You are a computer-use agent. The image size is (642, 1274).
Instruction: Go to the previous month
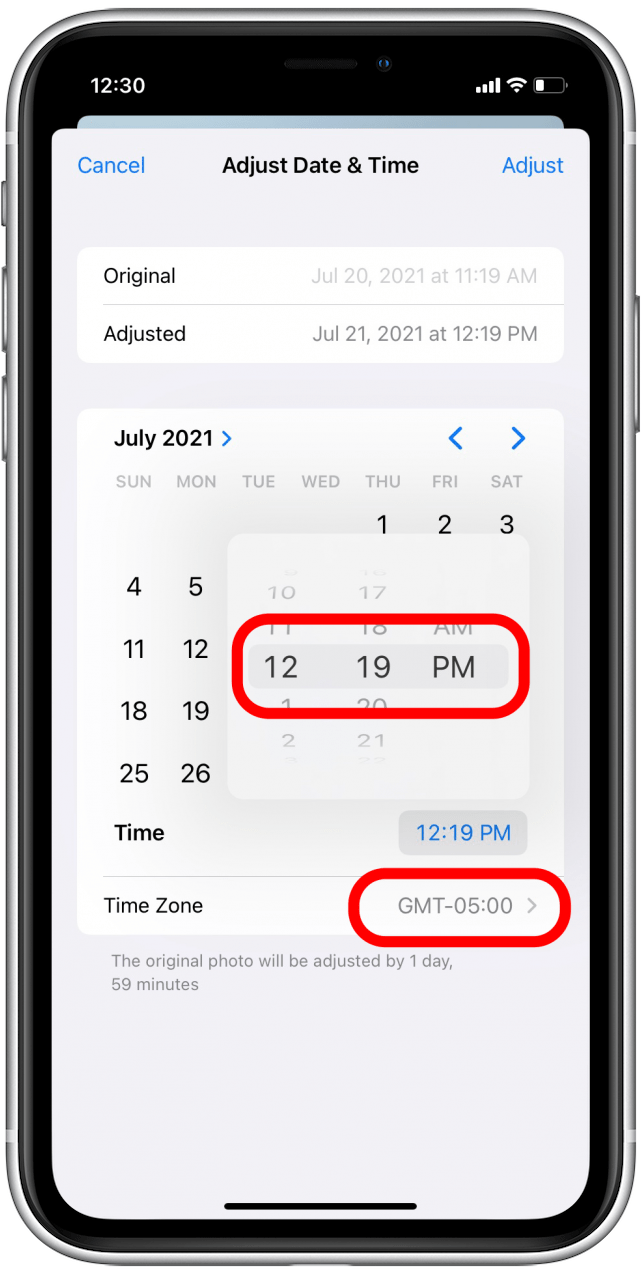click(x=455, y=438)
